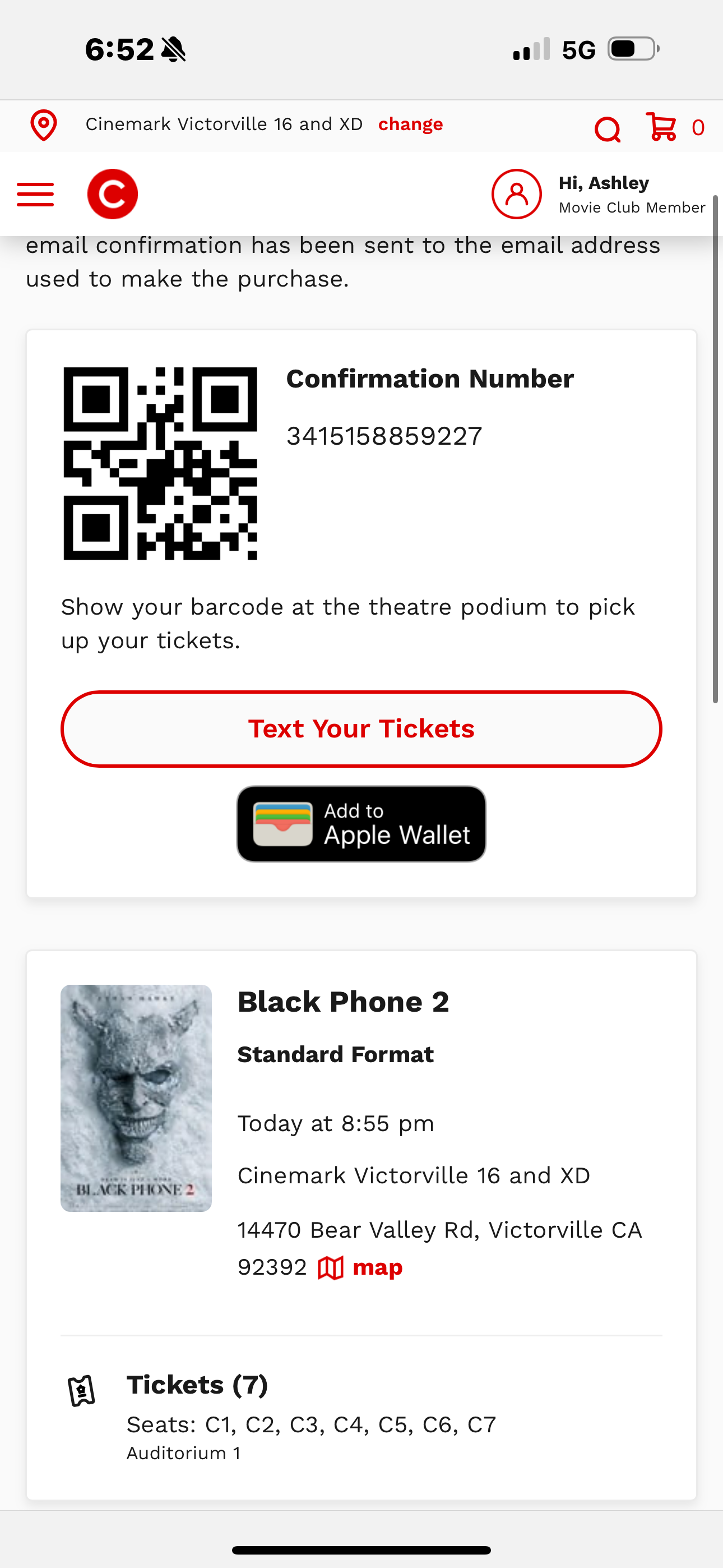This screenshot has width=723, height=1568.
Task: Open Ashley's account profile
Action: (x=517, y=194)
